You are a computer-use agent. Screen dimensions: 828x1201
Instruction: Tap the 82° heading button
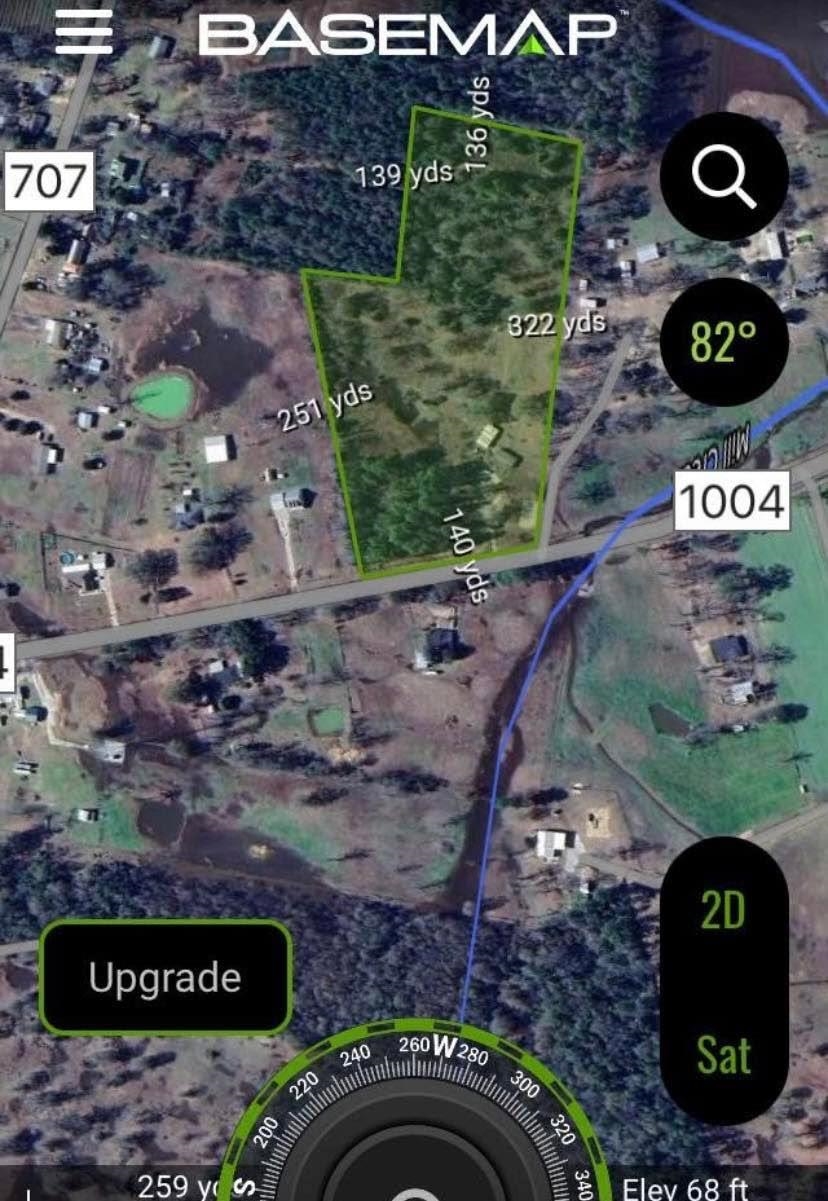coord(724,342)
